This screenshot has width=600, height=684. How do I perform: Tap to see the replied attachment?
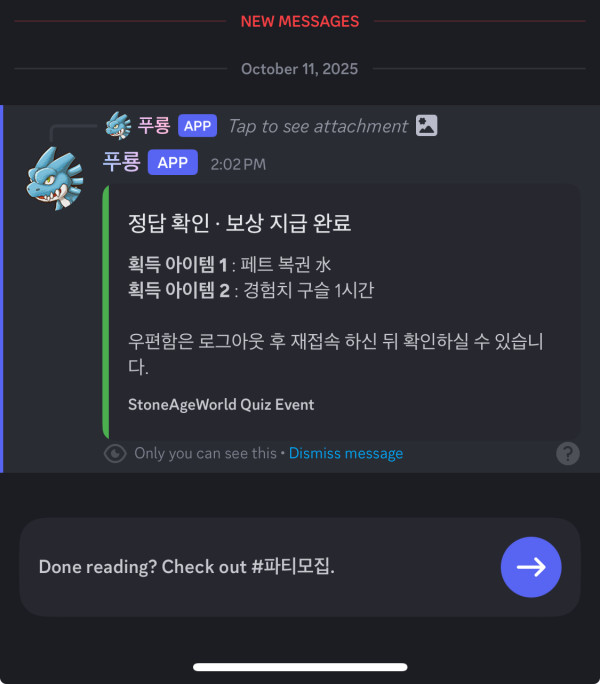click(318, 126)
